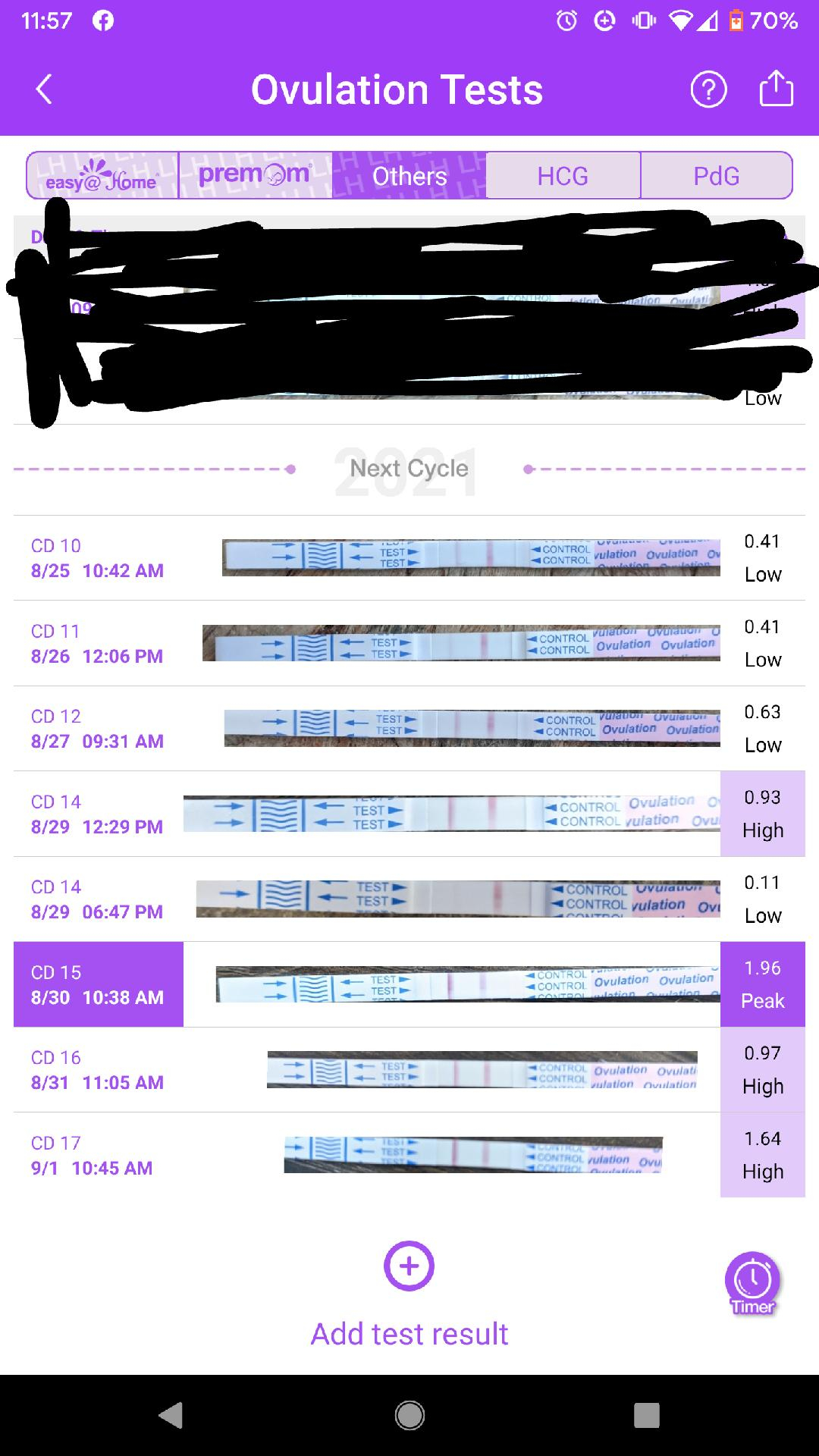This screenshot has height=1456, width=819.
Task: Open recent apps from navigation bar
Action: pos(646,1415)
